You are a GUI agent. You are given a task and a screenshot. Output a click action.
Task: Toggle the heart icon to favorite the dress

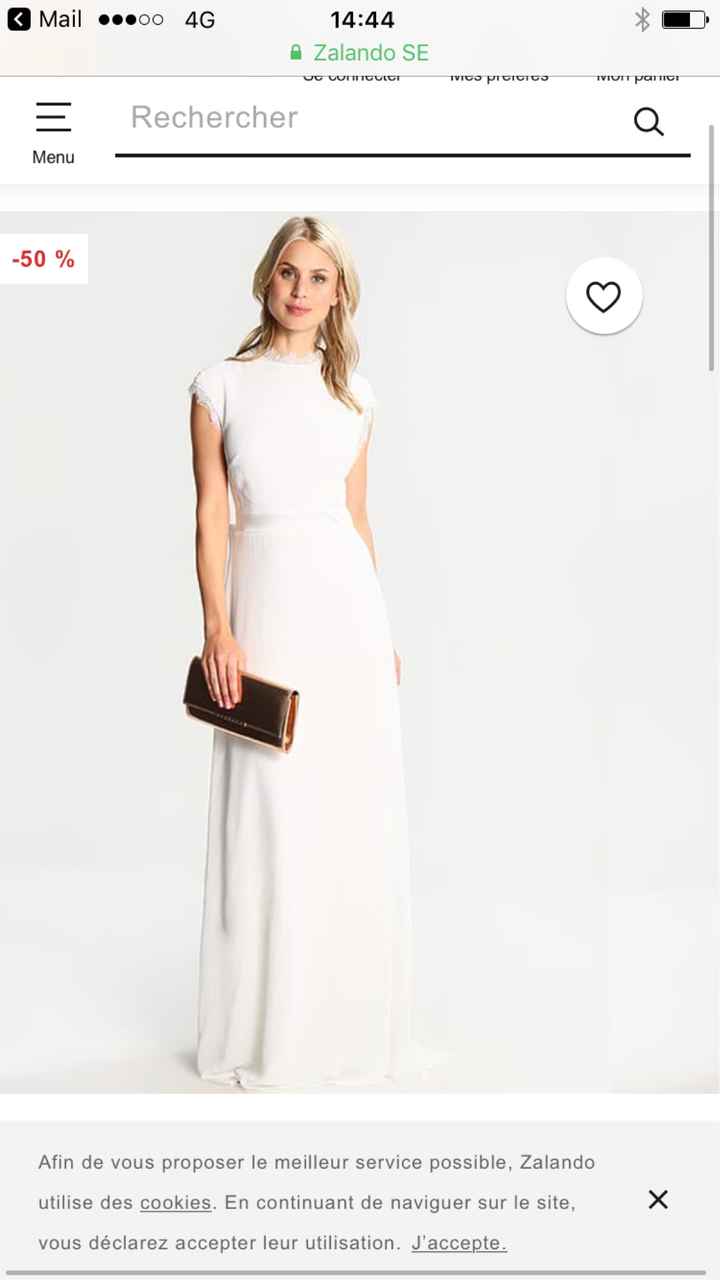(604, 296)
